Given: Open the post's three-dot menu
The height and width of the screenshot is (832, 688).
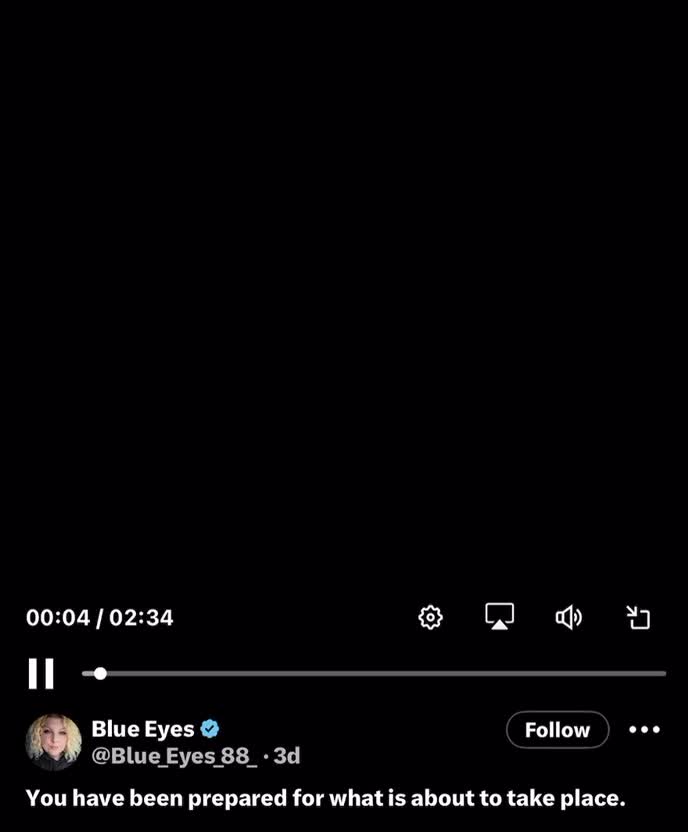Looking at the screenshot, I should (x=644, y=730).
